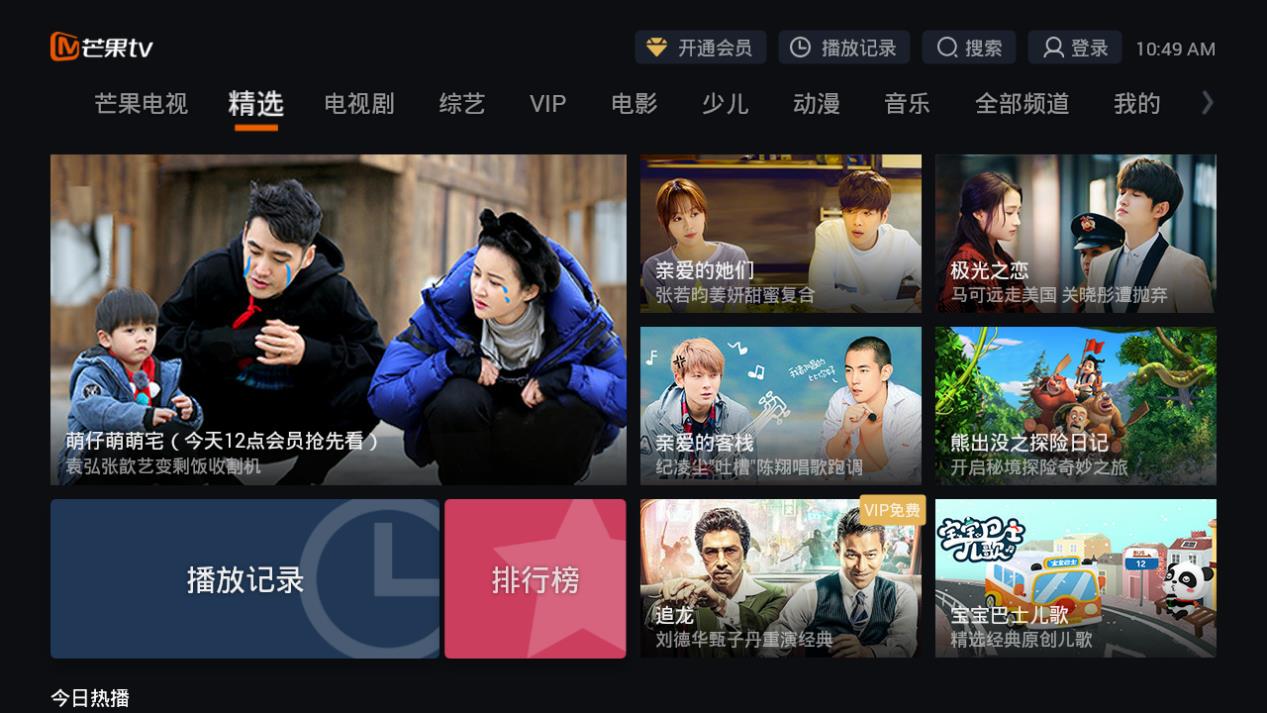1267x713 pixels.
Task: Switch to the 电视剧 tab
Action: point(359,104)
